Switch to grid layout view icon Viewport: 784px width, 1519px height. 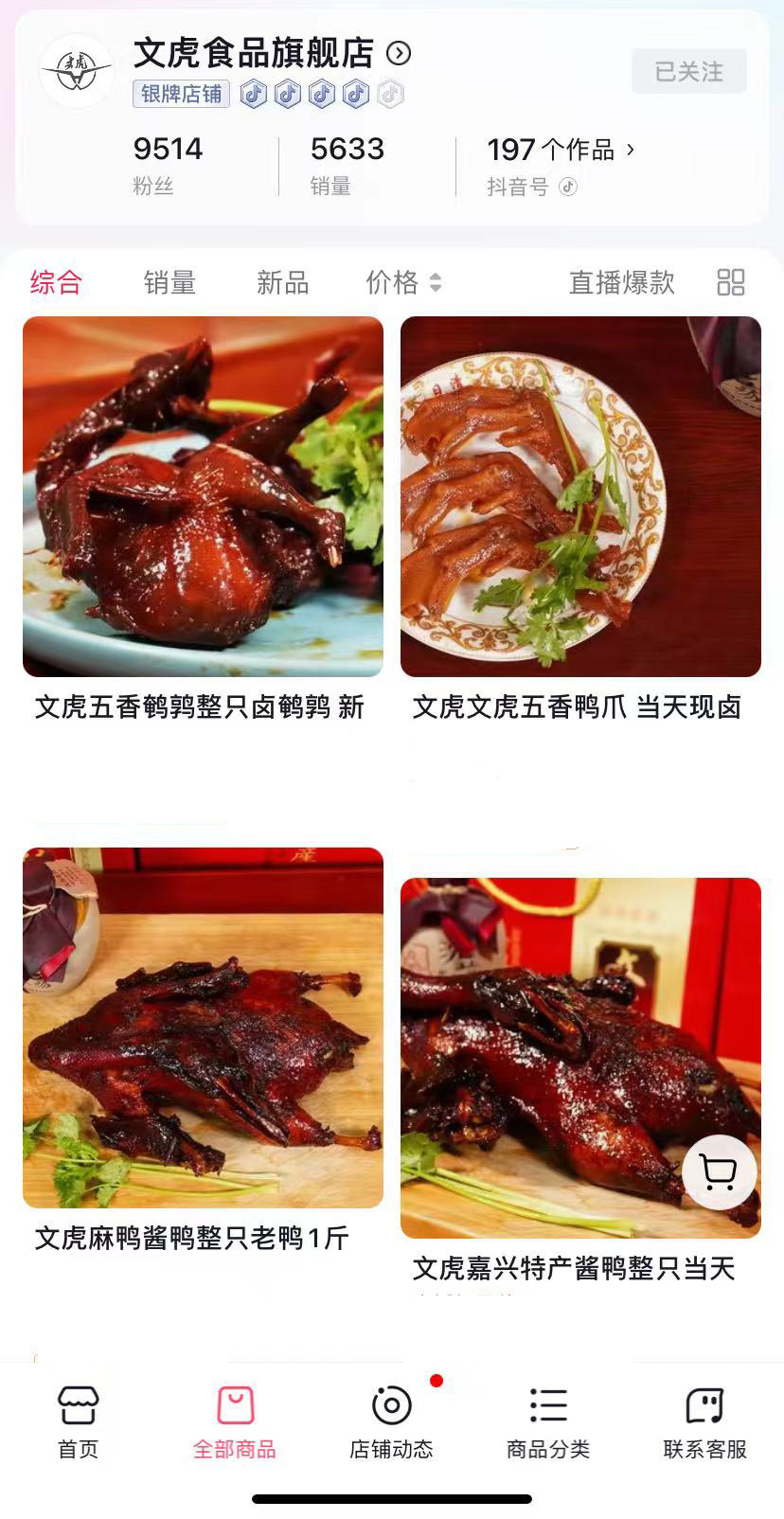pyautogui.click(x=730, y=282)
